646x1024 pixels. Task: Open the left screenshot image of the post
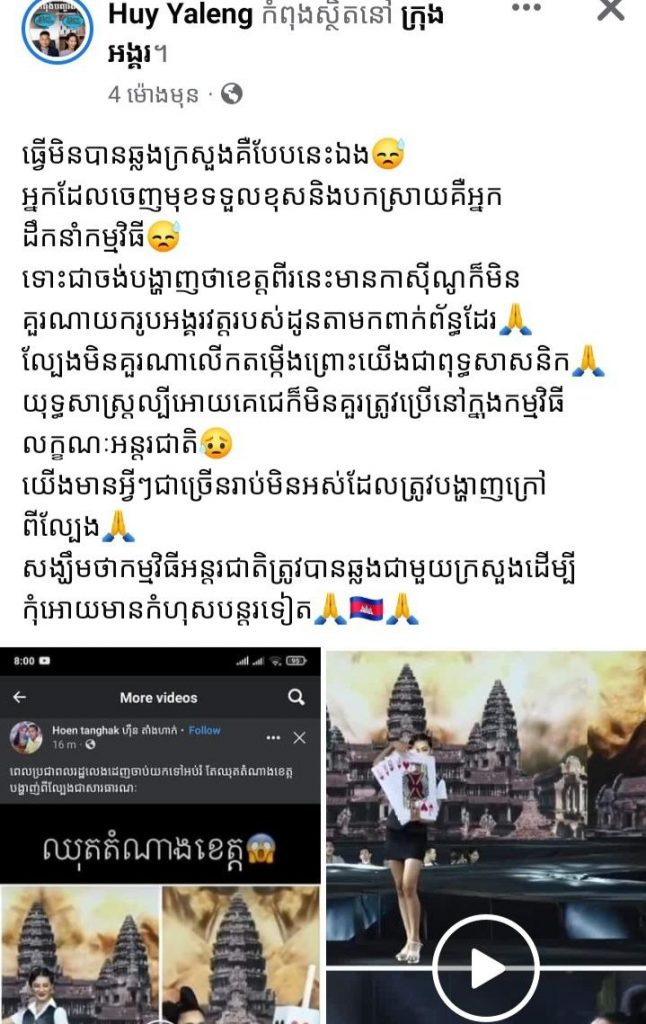pyautogui.click(x=160, y=835)
